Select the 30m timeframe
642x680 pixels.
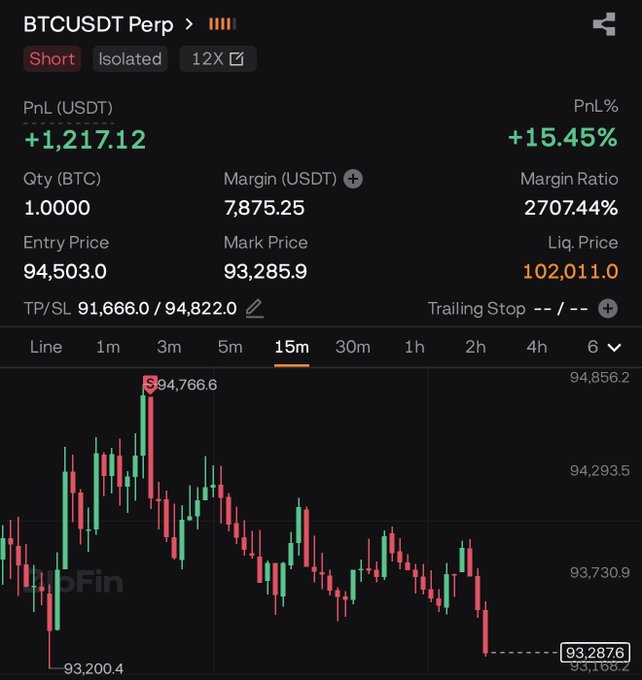click(352, 347)
